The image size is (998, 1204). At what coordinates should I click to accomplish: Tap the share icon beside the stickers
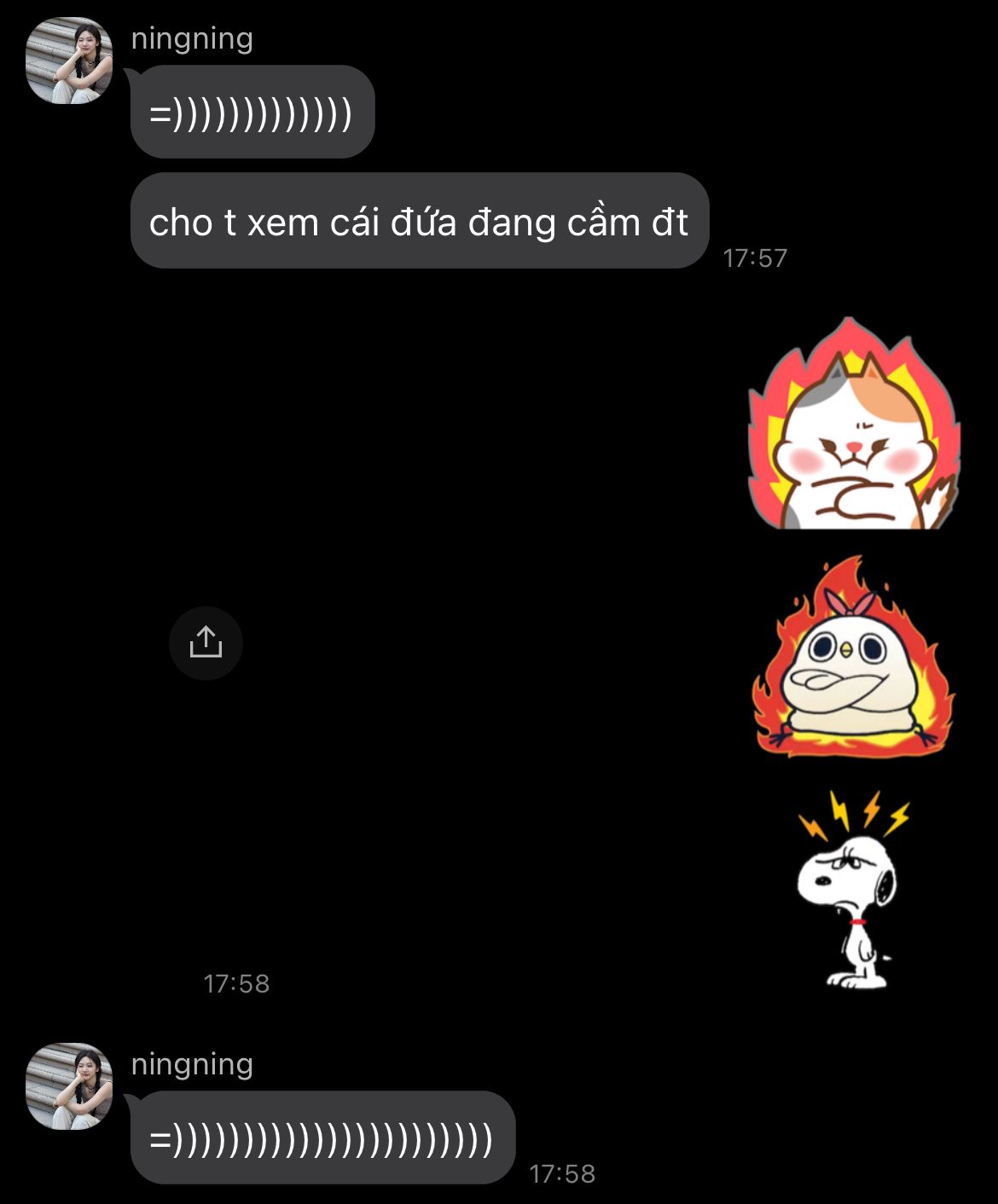[206, 643]
